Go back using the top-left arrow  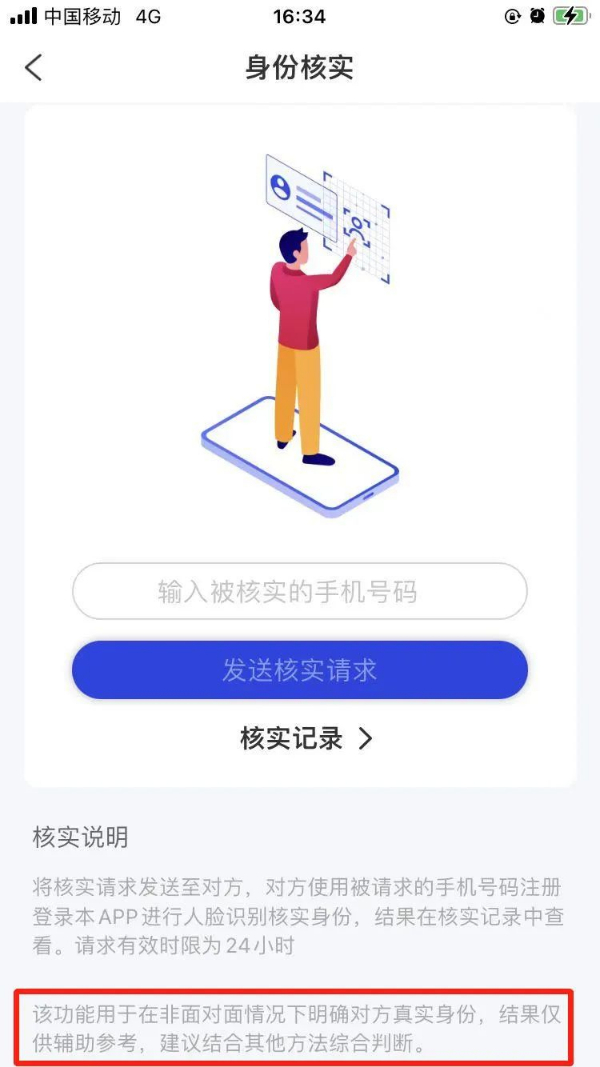[x=34, y=68]
